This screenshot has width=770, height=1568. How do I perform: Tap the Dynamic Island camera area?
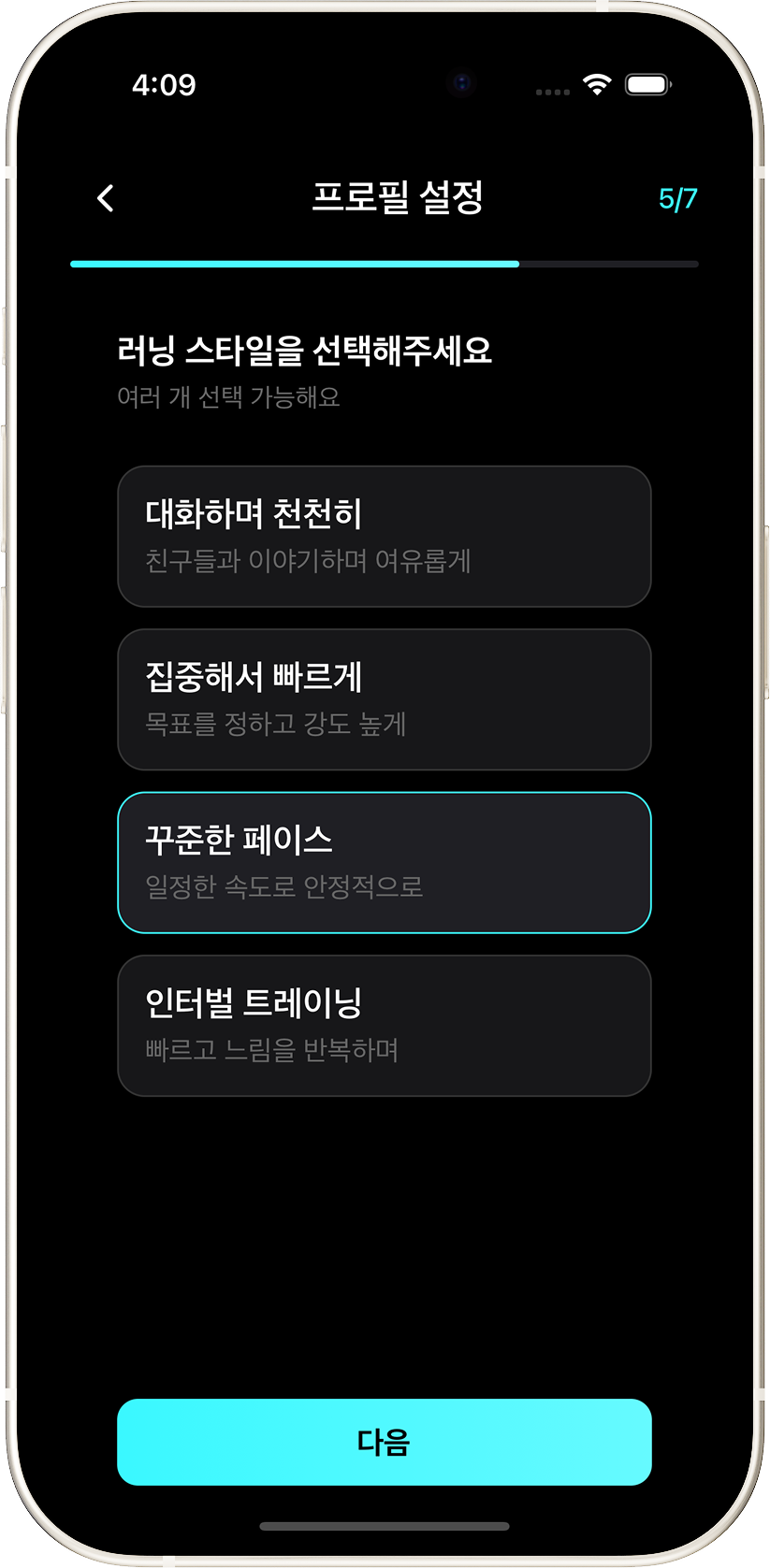pyautogui.click(x=462, y=84)
